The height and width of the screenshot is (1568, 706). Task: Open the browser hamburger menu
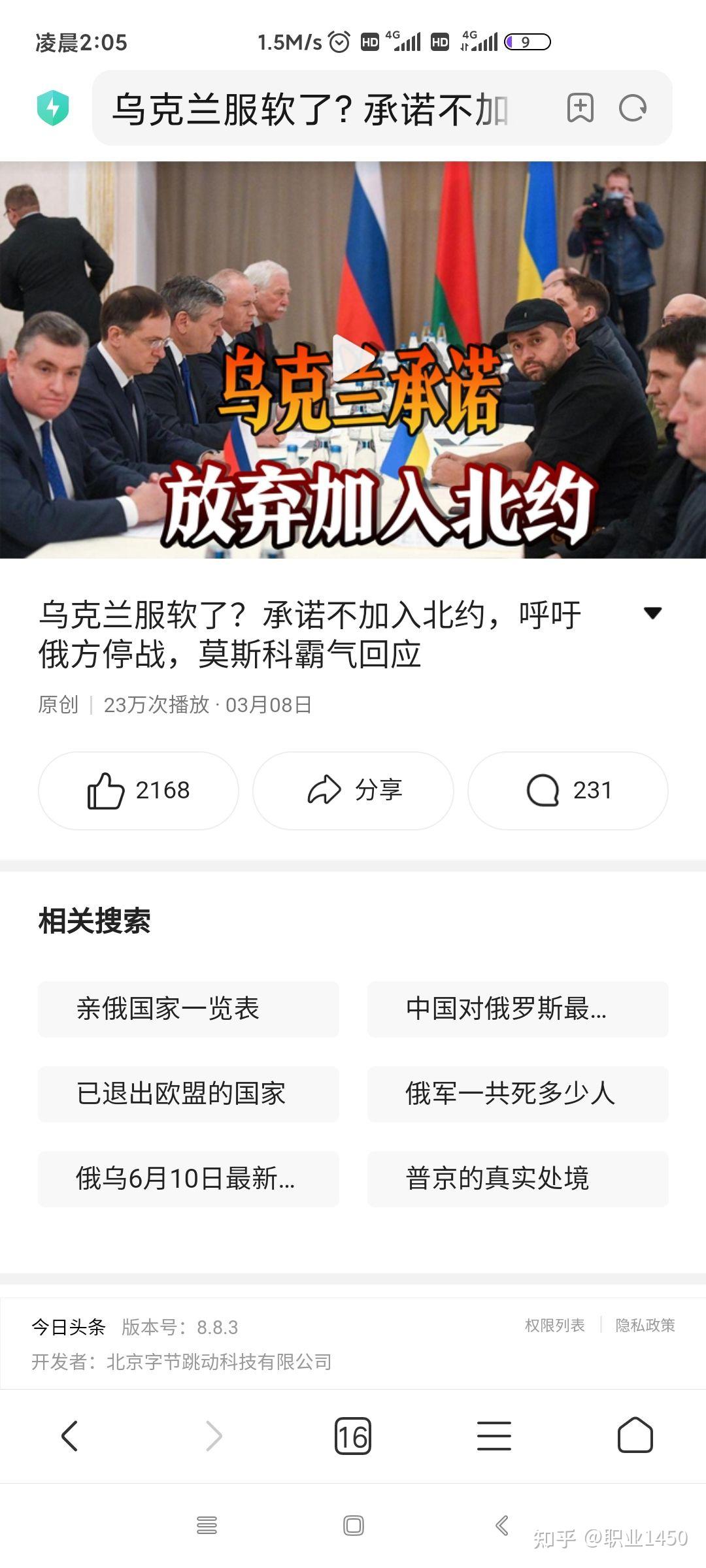tap(494, 1436)
